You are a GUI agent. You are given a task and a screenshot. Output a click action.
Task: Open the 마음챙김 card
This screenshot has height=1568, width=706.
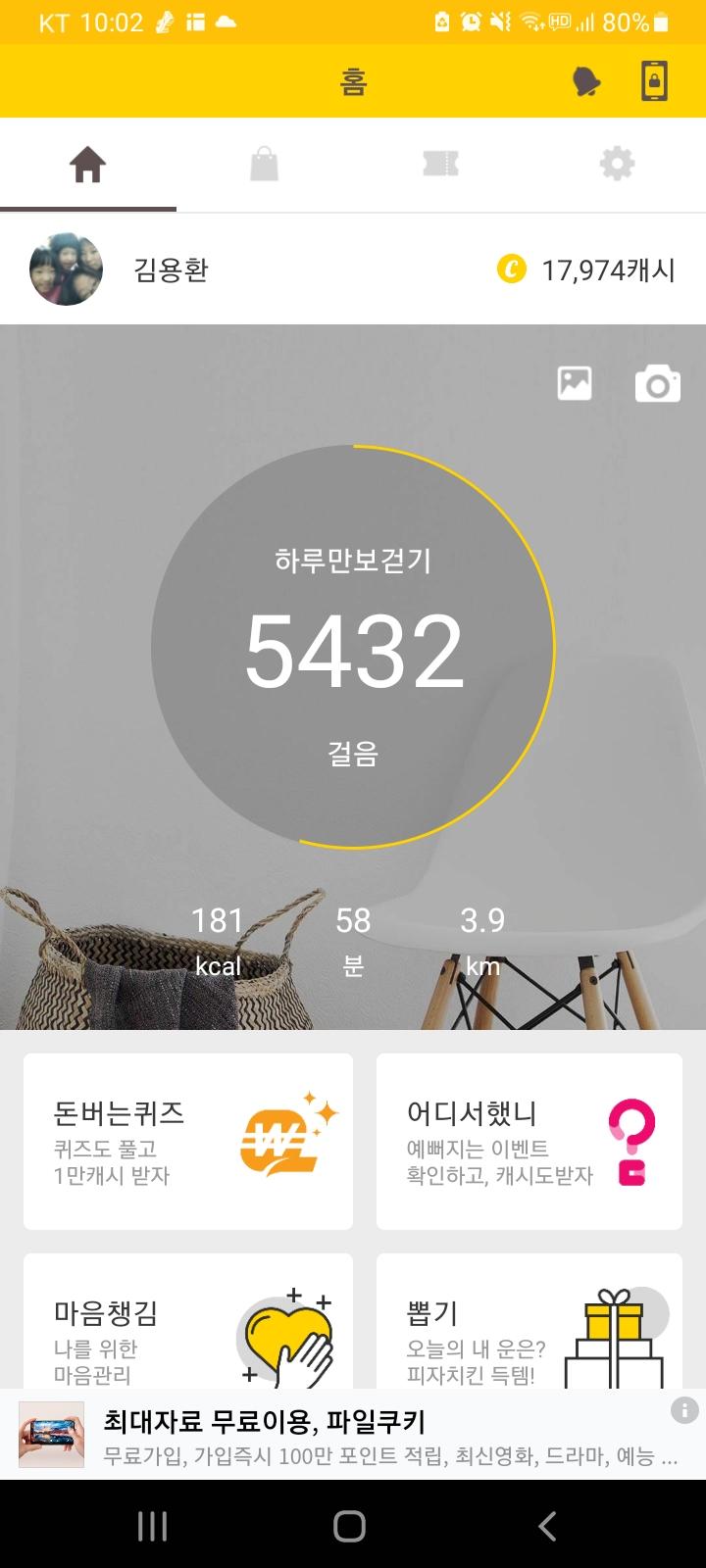188,1323
